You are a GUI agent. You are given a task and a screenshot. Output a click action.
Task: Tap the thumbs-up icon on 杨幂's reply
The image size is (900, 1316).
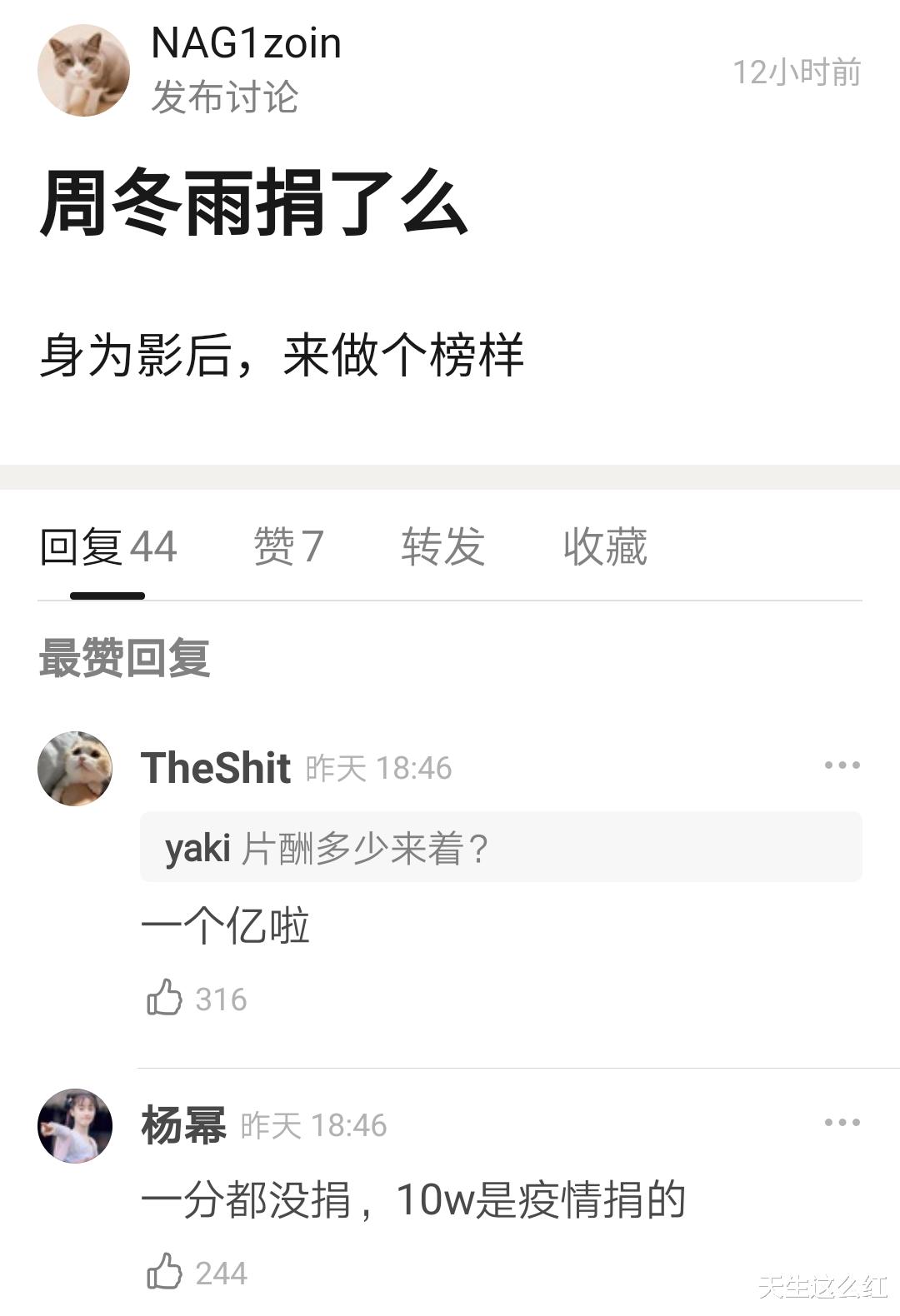click(167, 1270)
